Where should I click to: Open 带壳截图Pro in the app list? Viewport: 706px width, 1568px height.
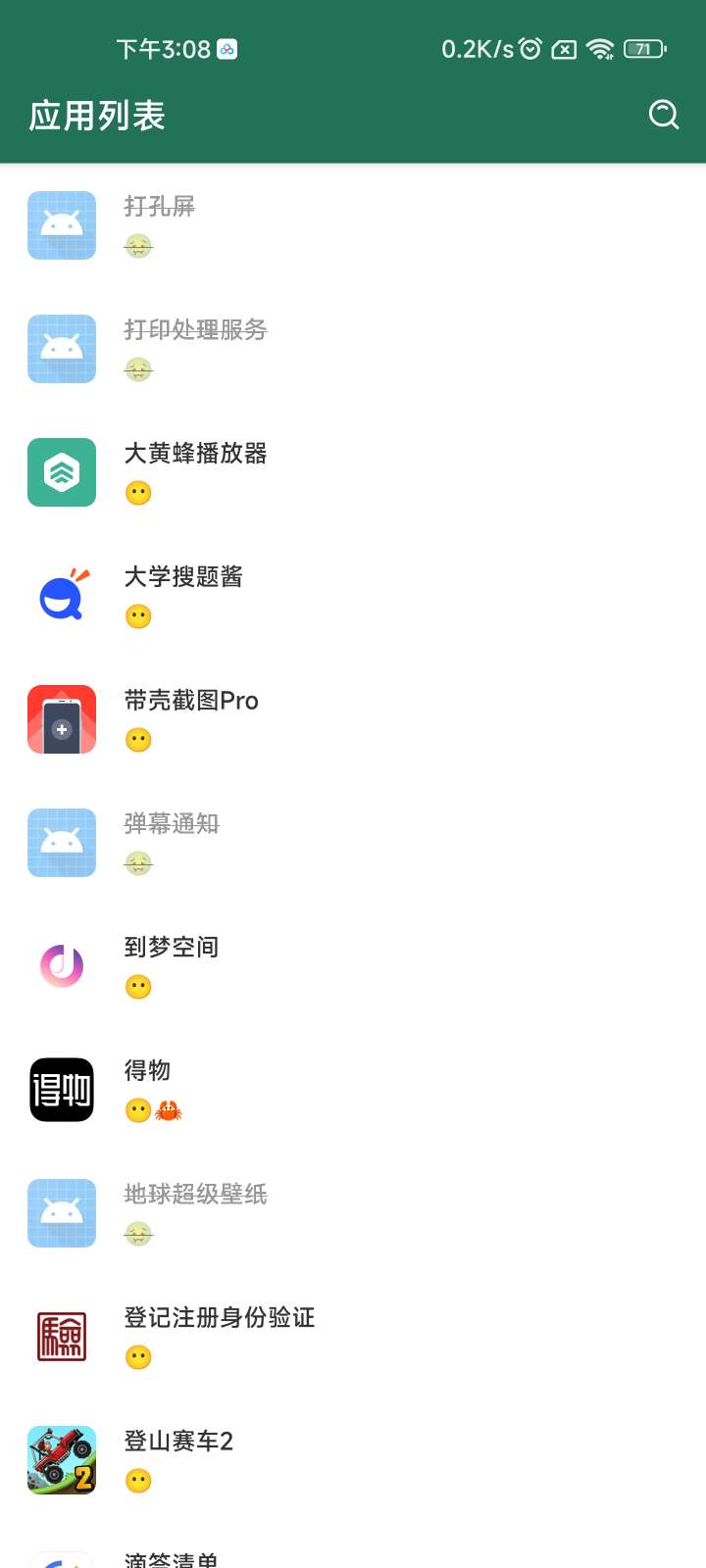pos(353,719)
